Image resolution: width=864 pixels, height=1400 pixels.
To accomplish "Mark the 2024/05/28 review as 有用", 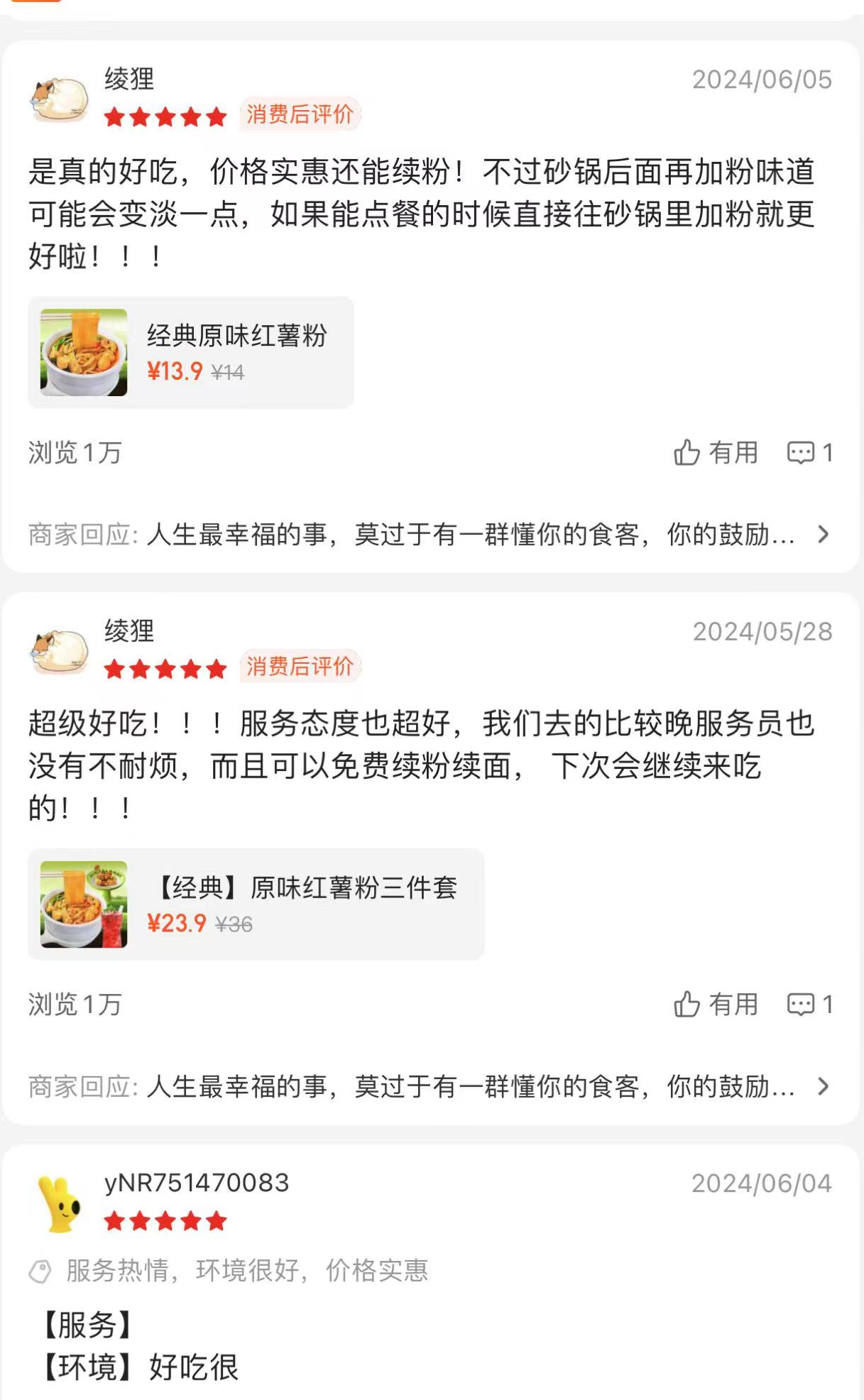I will [x=715, y=1004].
